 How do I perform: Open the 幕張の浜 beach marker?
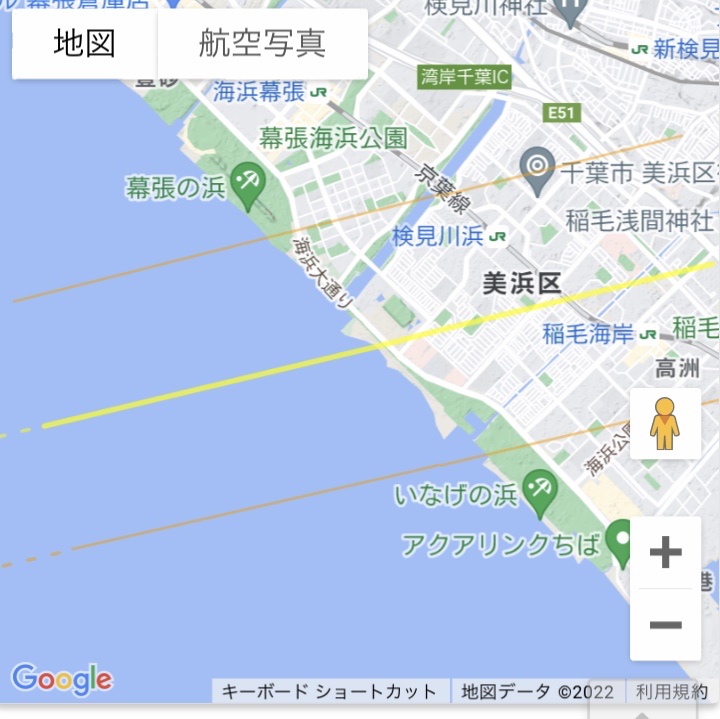tap(246, 183)
